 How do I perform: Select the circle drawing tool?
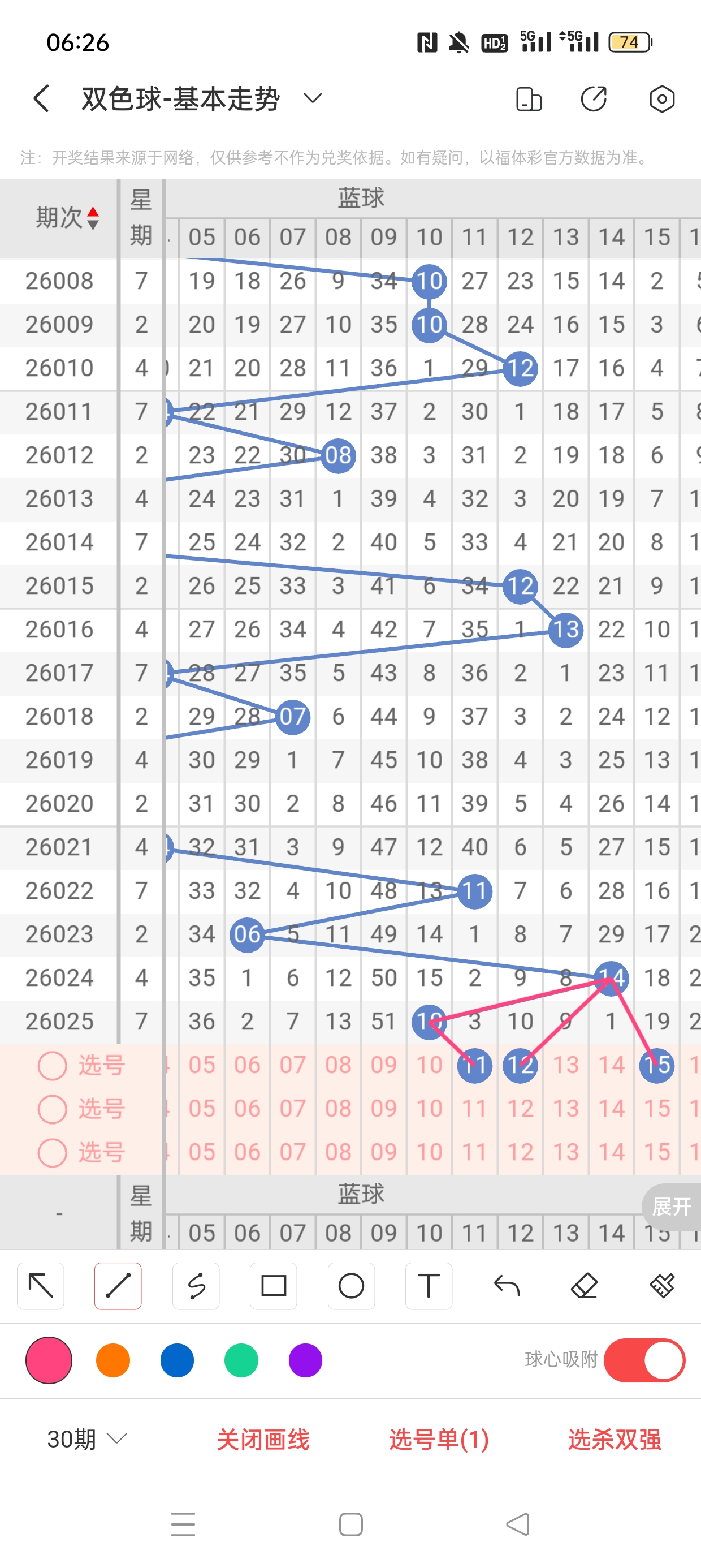[351, 1286]
